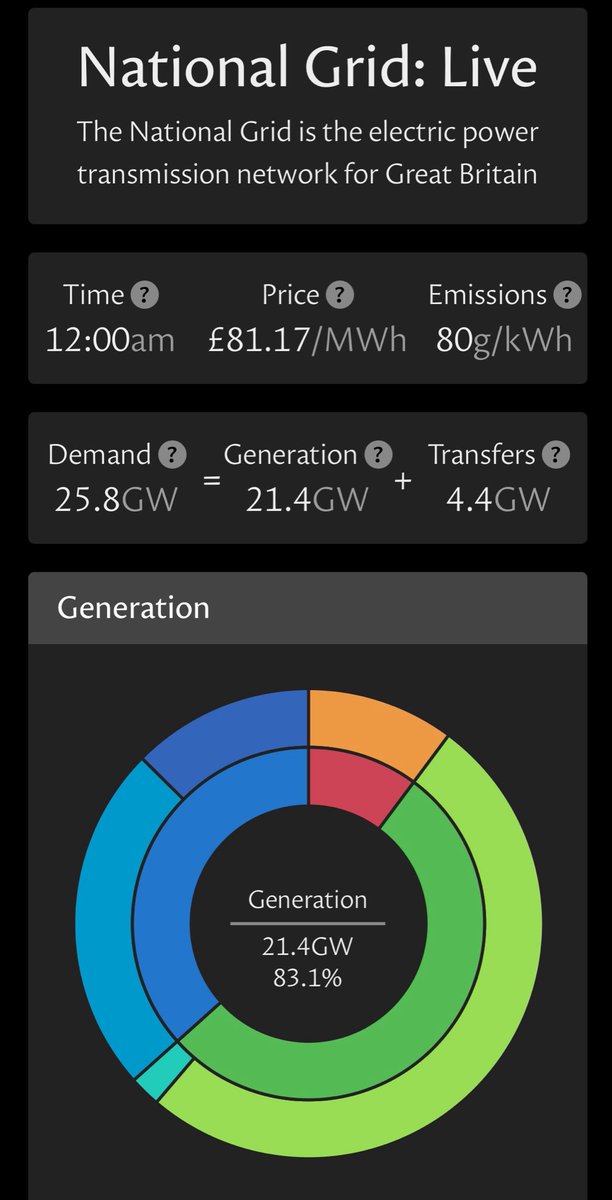Tap the question mark beside Price
The height and width of the screenshot is (1200, 612).
click(340, 295)
